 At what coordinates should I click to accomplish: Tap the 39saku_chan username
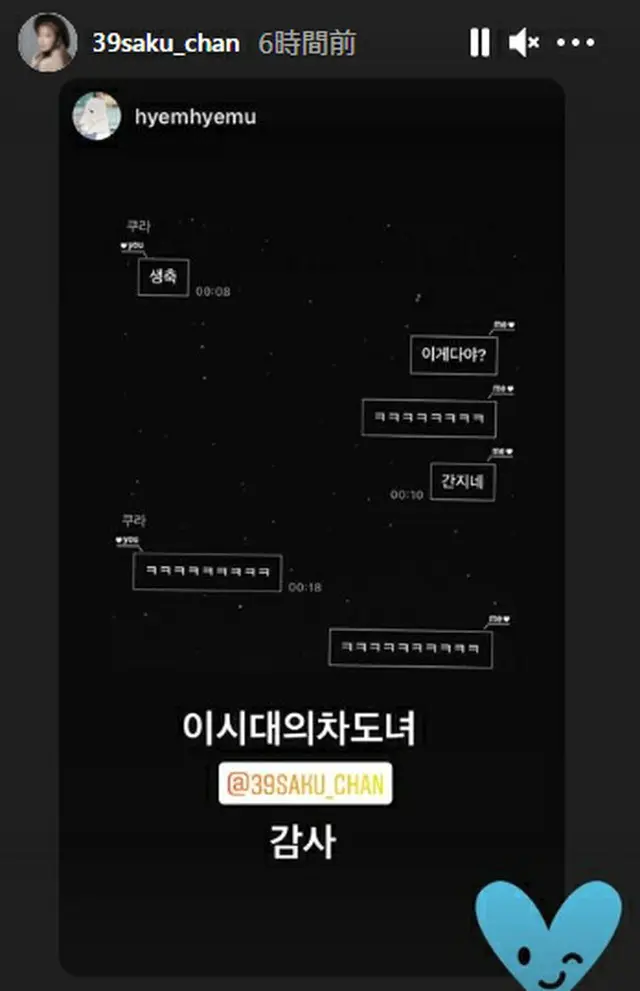(x=166, y=44)
